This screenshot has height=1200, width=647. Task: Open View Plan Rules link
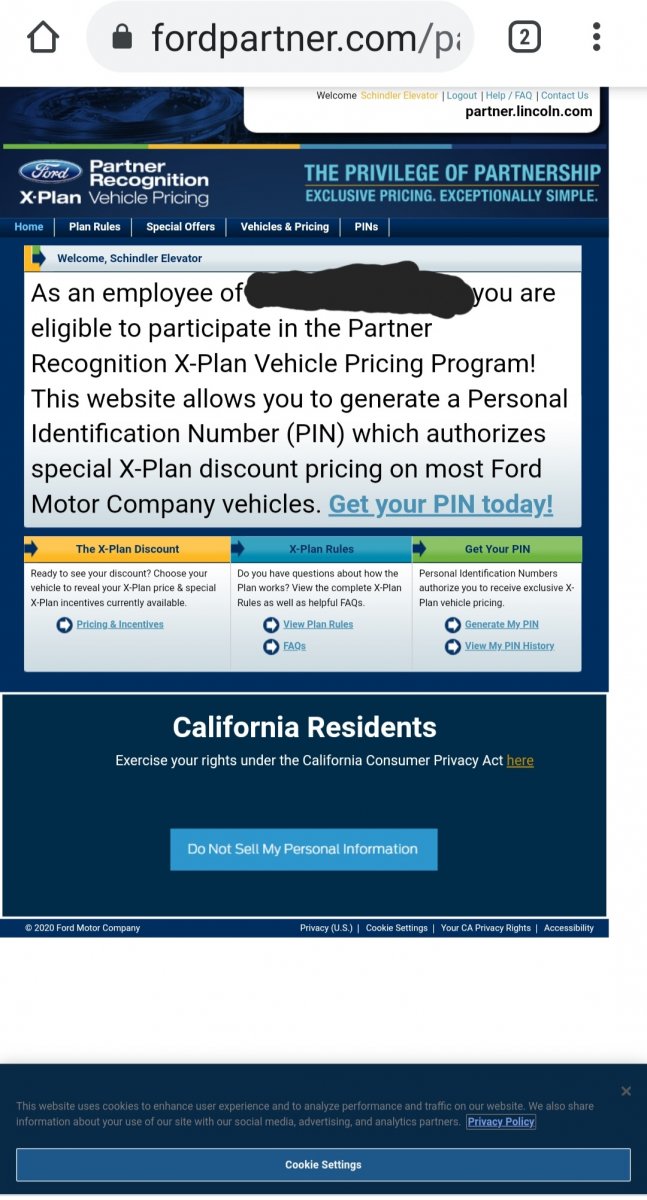318,625
